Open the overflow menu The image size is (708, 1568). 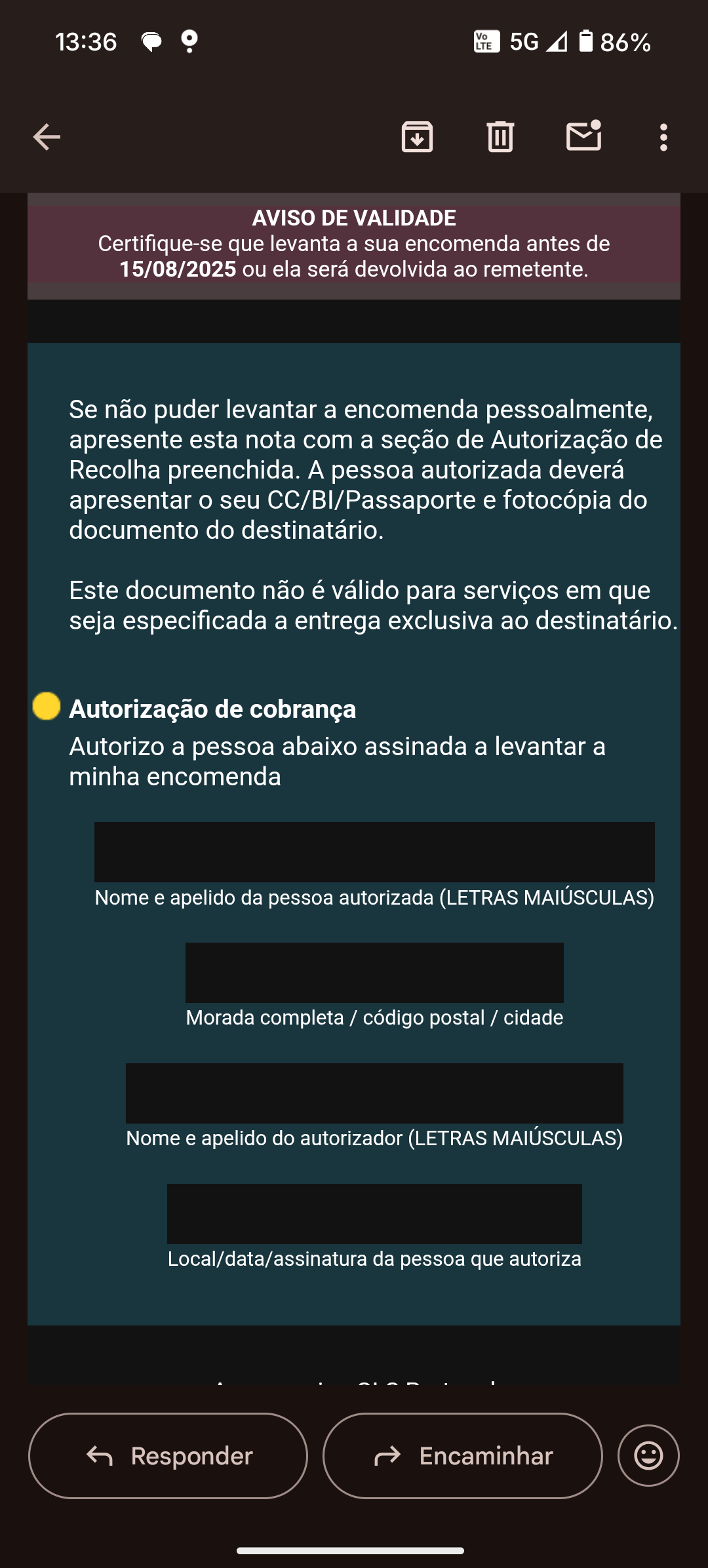pos(663,138)
